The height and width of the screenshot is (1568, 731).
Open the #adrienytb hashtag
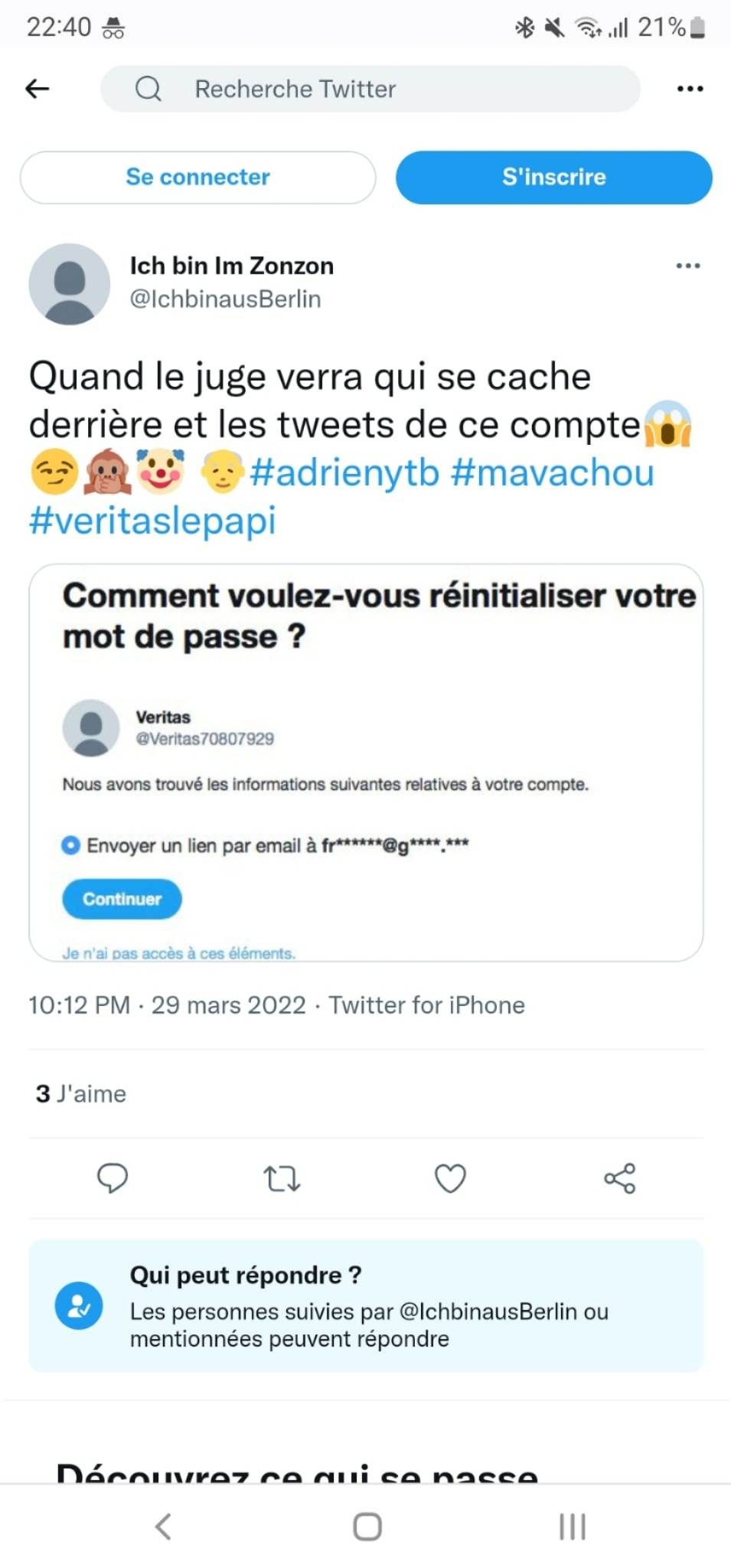click(344, 472)
